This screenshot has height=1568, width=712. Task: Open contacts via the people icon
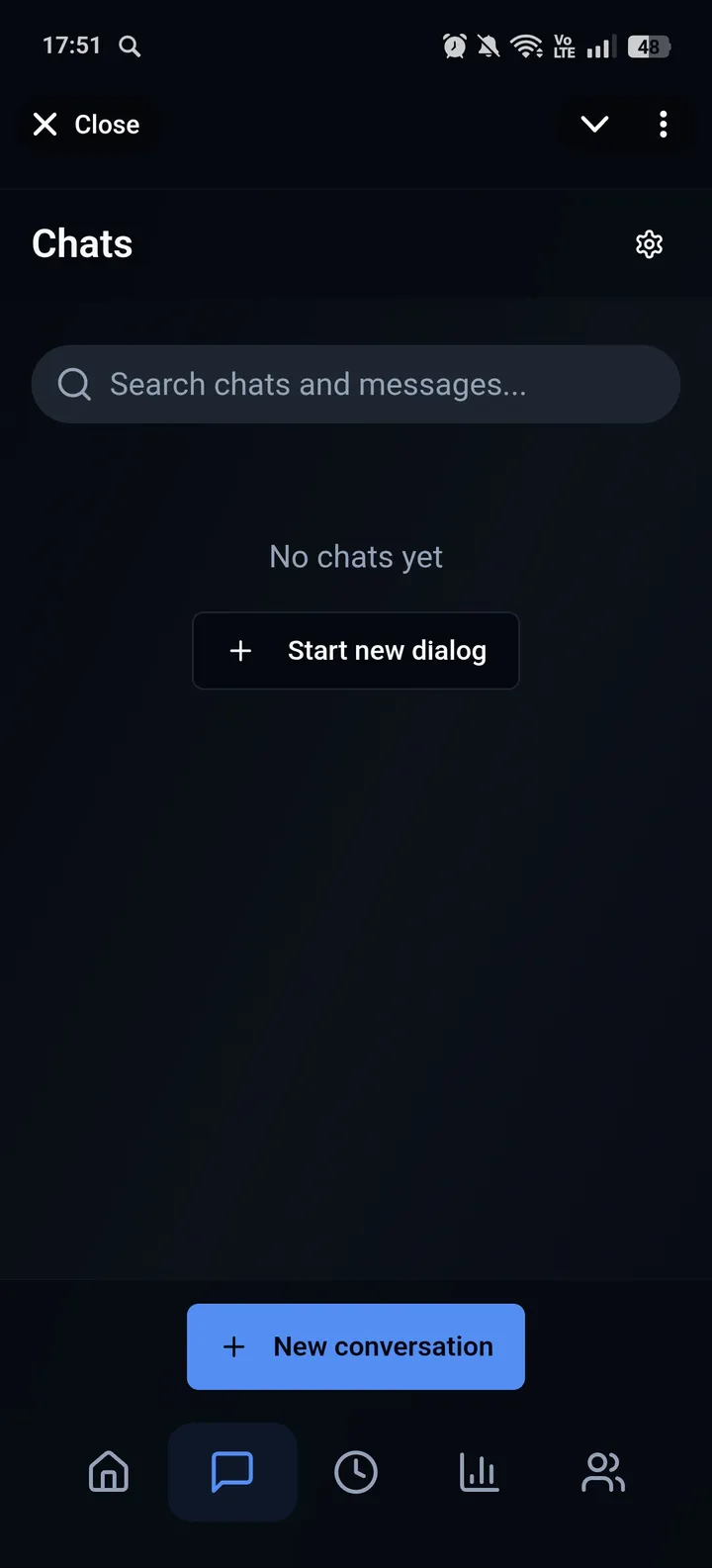pos(602,1471)
